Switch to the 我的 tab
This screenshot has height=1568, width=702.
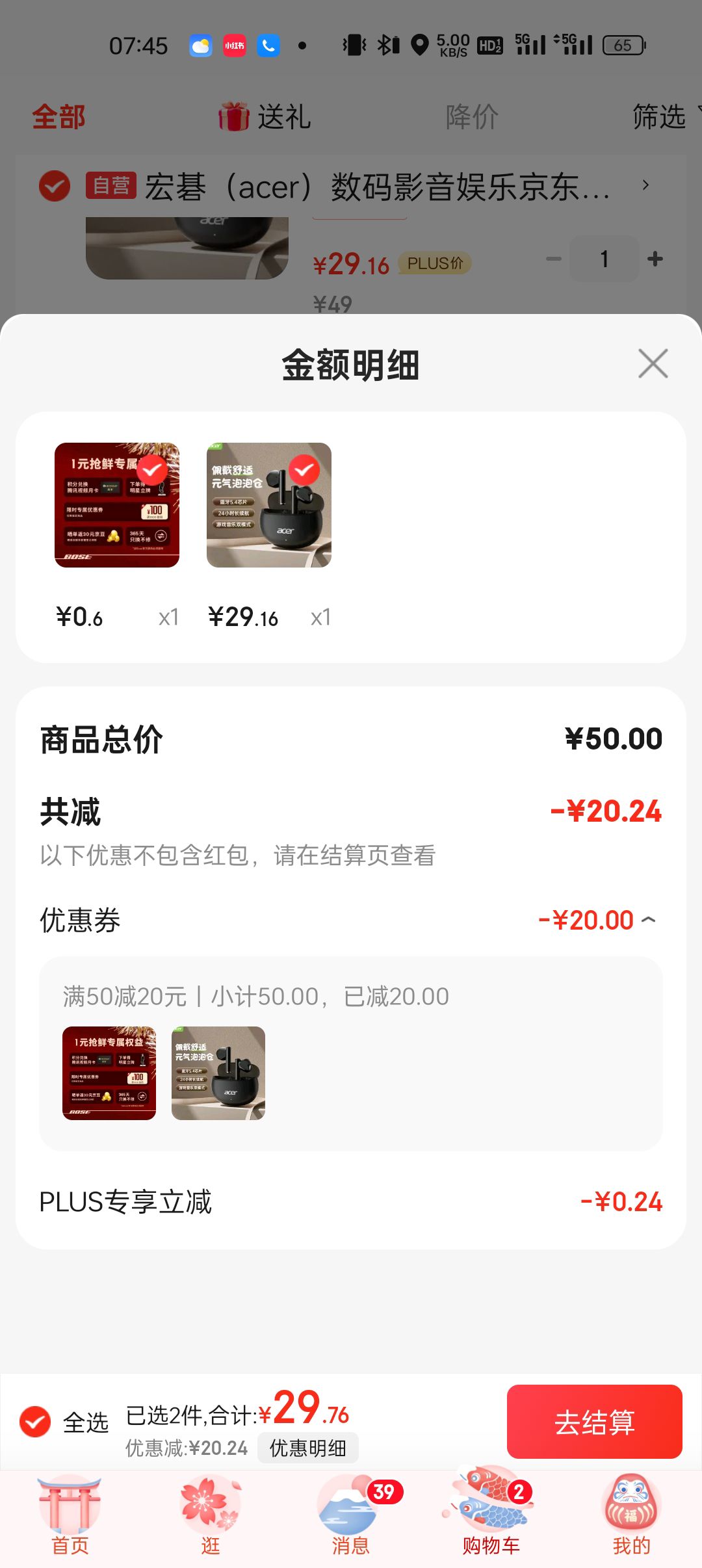click(x=631, y=1515)
